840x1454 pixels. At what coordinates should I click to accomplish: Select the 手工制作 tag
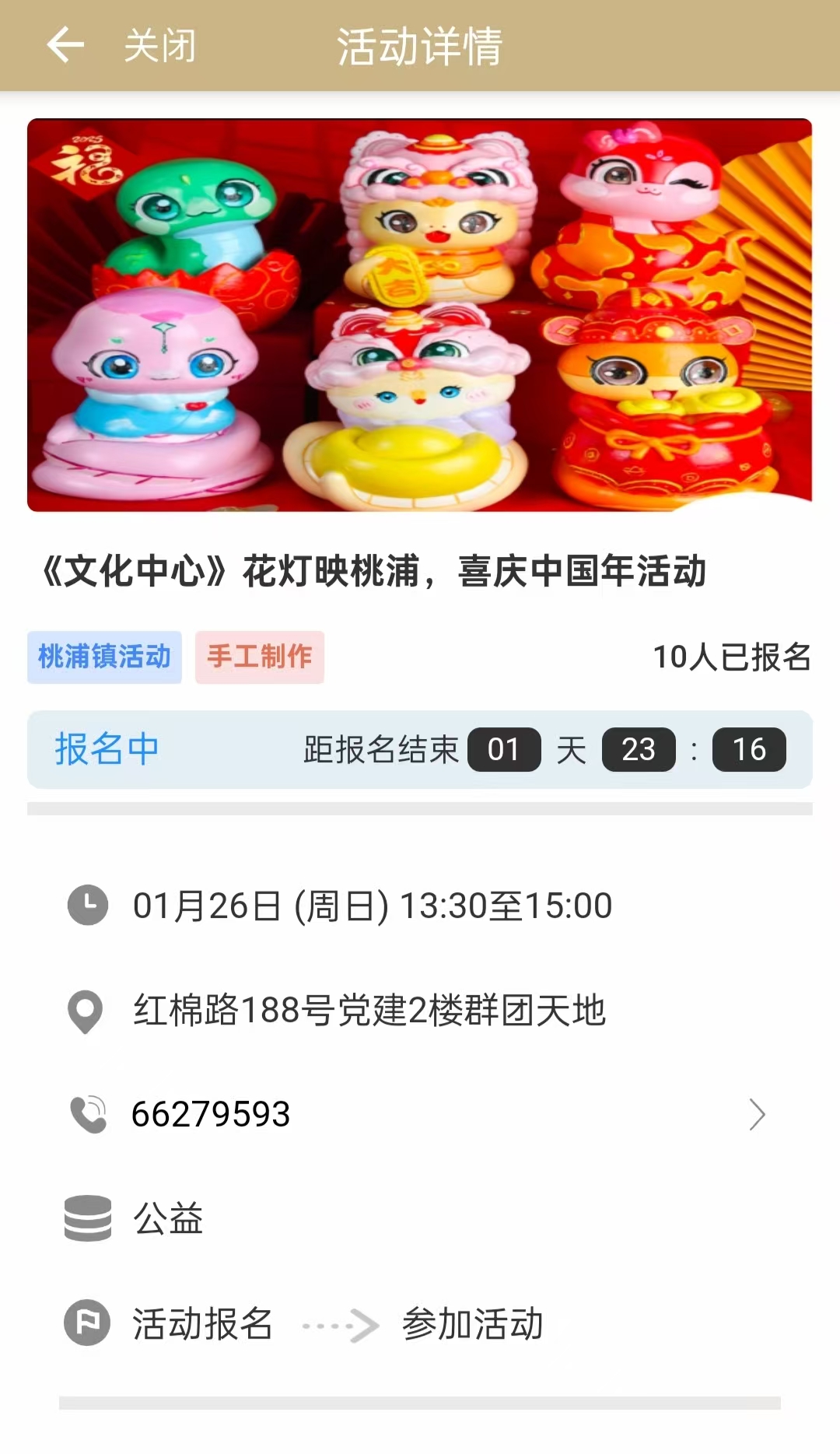(x=260, y=657)
